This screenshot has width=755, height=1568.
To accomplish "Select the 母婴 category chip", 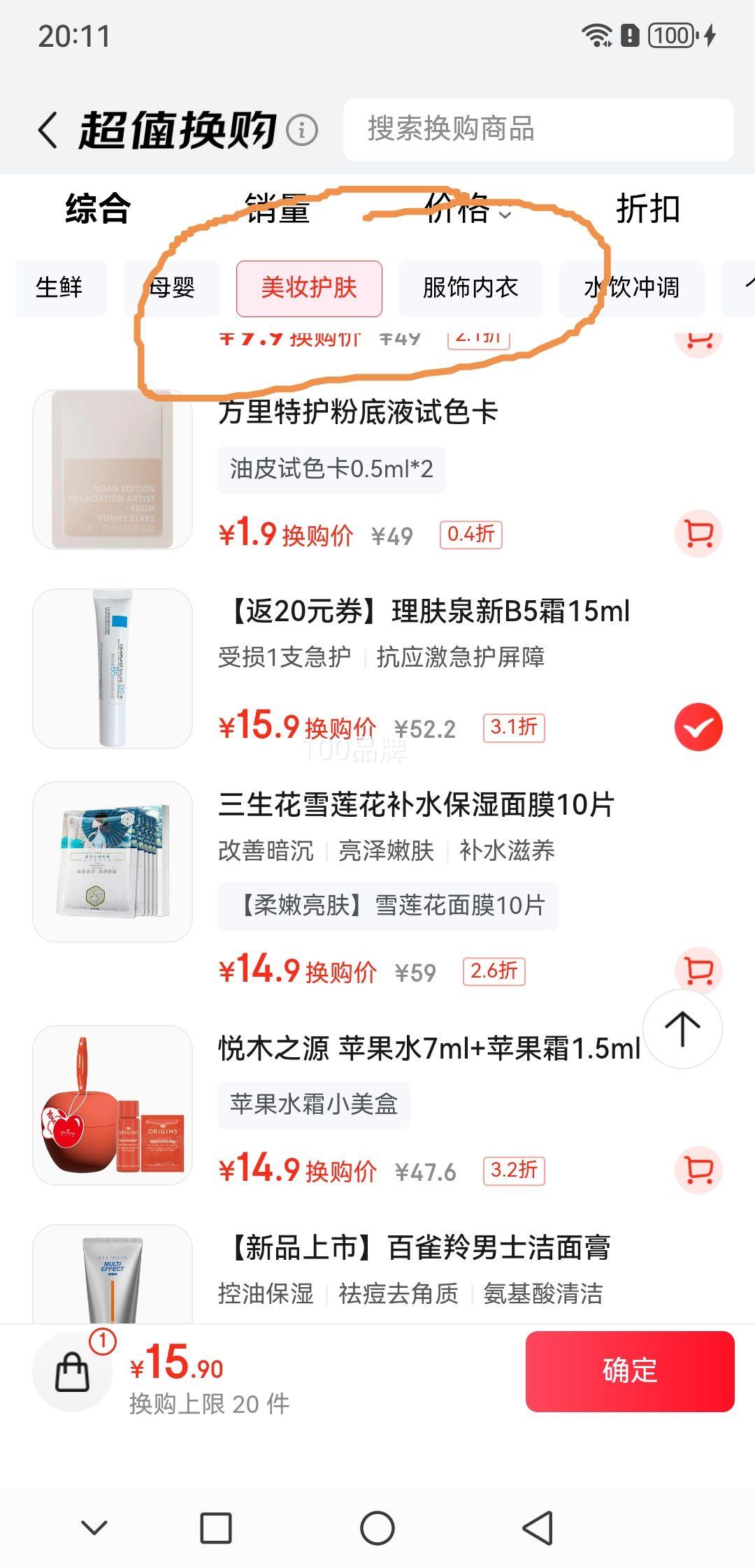I will click(x=172, y=288).
